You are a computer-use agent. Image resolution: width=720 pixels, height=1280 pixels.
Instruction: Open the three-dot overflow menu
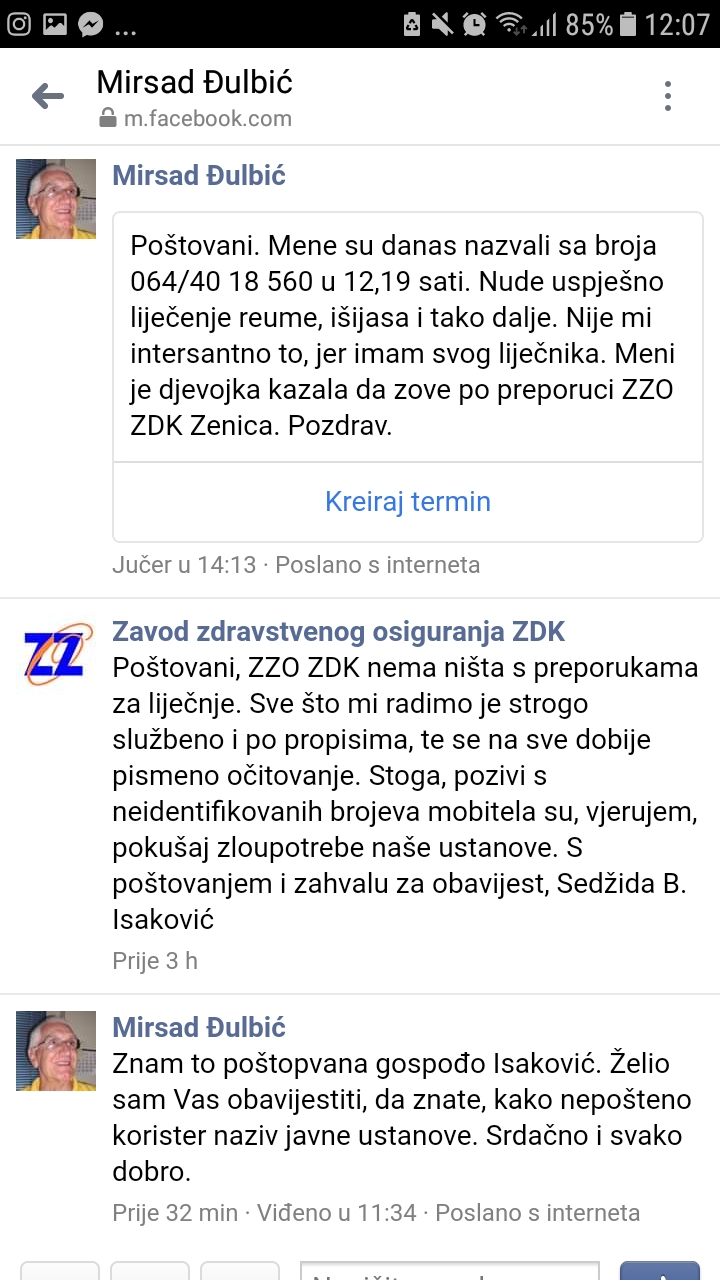pos(667,97)
